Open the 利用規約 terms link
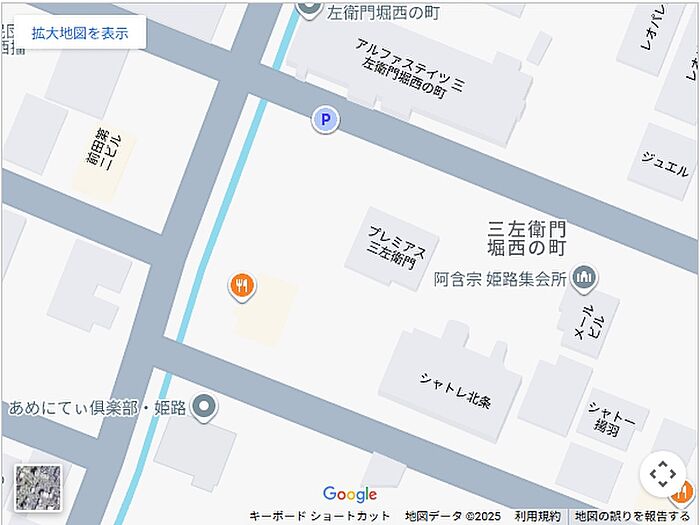Image resolution: width=700 pixels, height=525 pixels. pyautogui.click(x=538, y=516)
